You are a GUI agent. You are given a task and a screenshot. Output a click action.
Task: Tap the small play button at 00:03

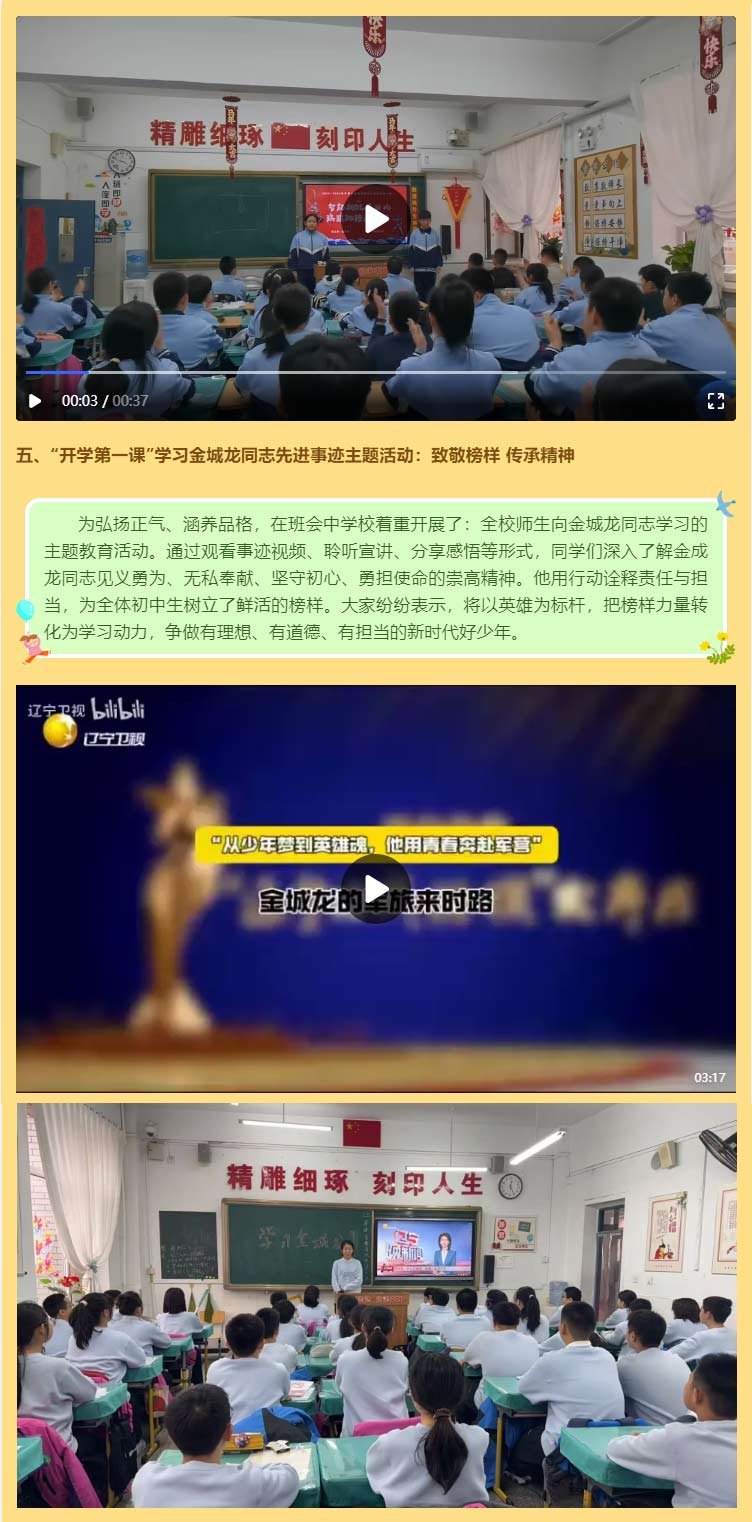pyautogui.click(x=35, y=401)
